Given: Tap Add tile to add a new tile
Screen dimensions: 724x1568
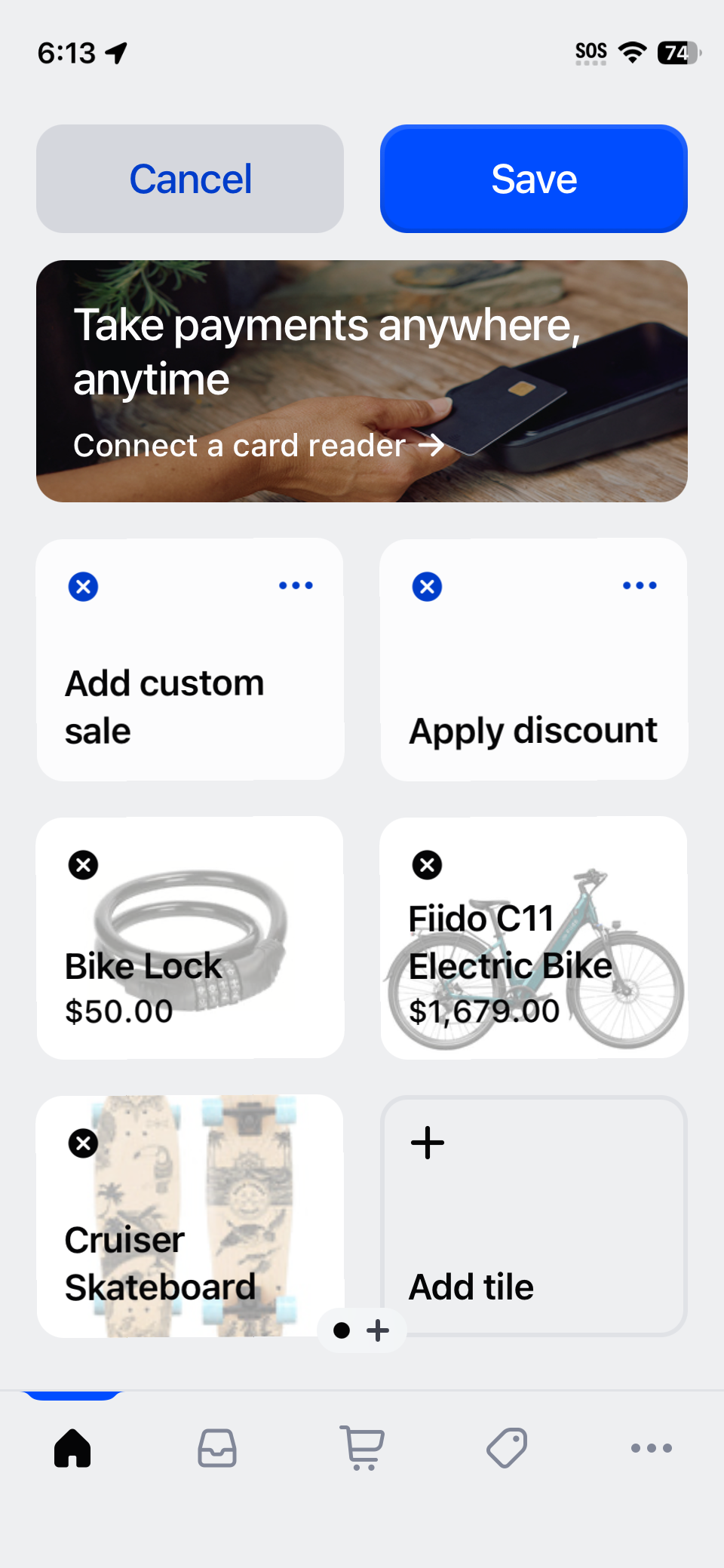Looking at the screenshot, I should point(533,1215).
